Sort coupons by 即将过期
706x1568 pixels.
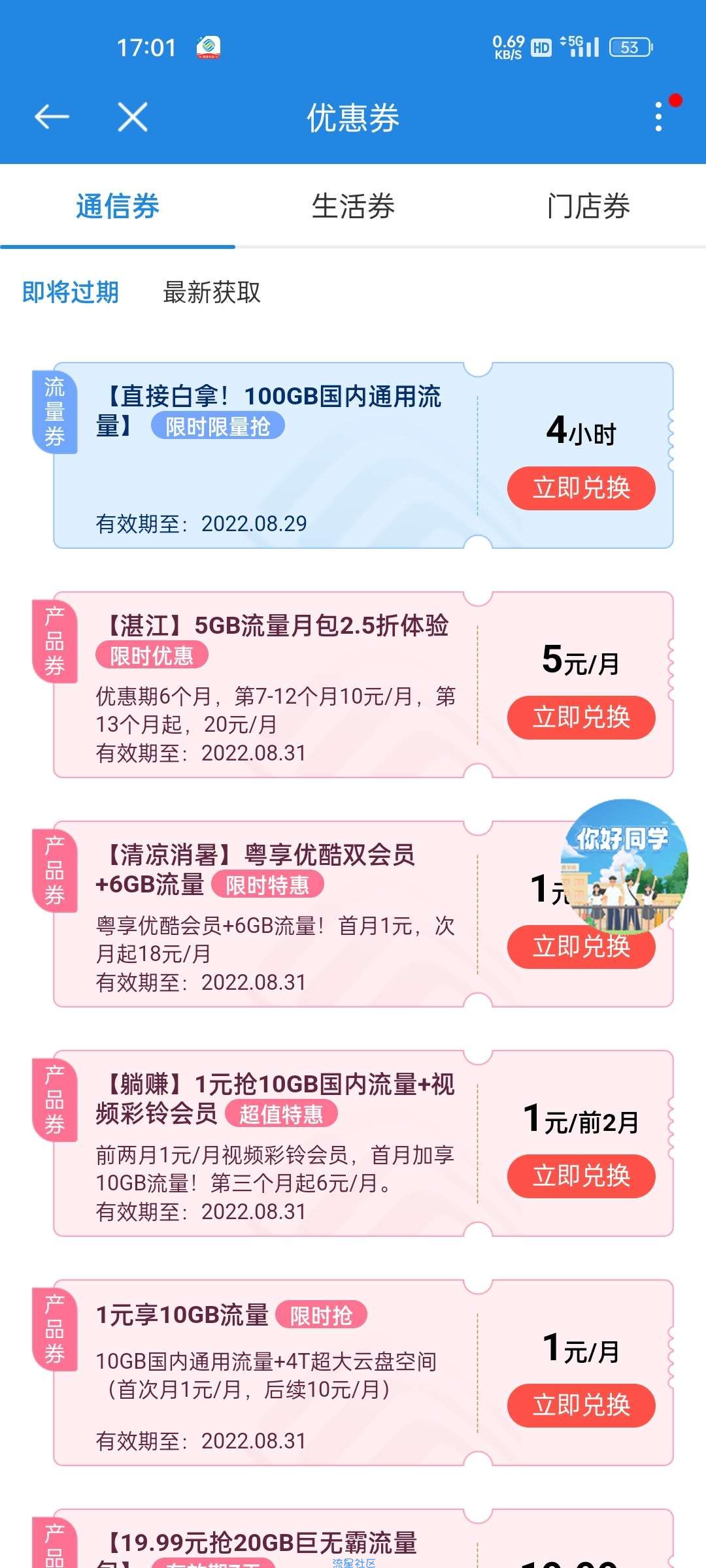(71, 292)
